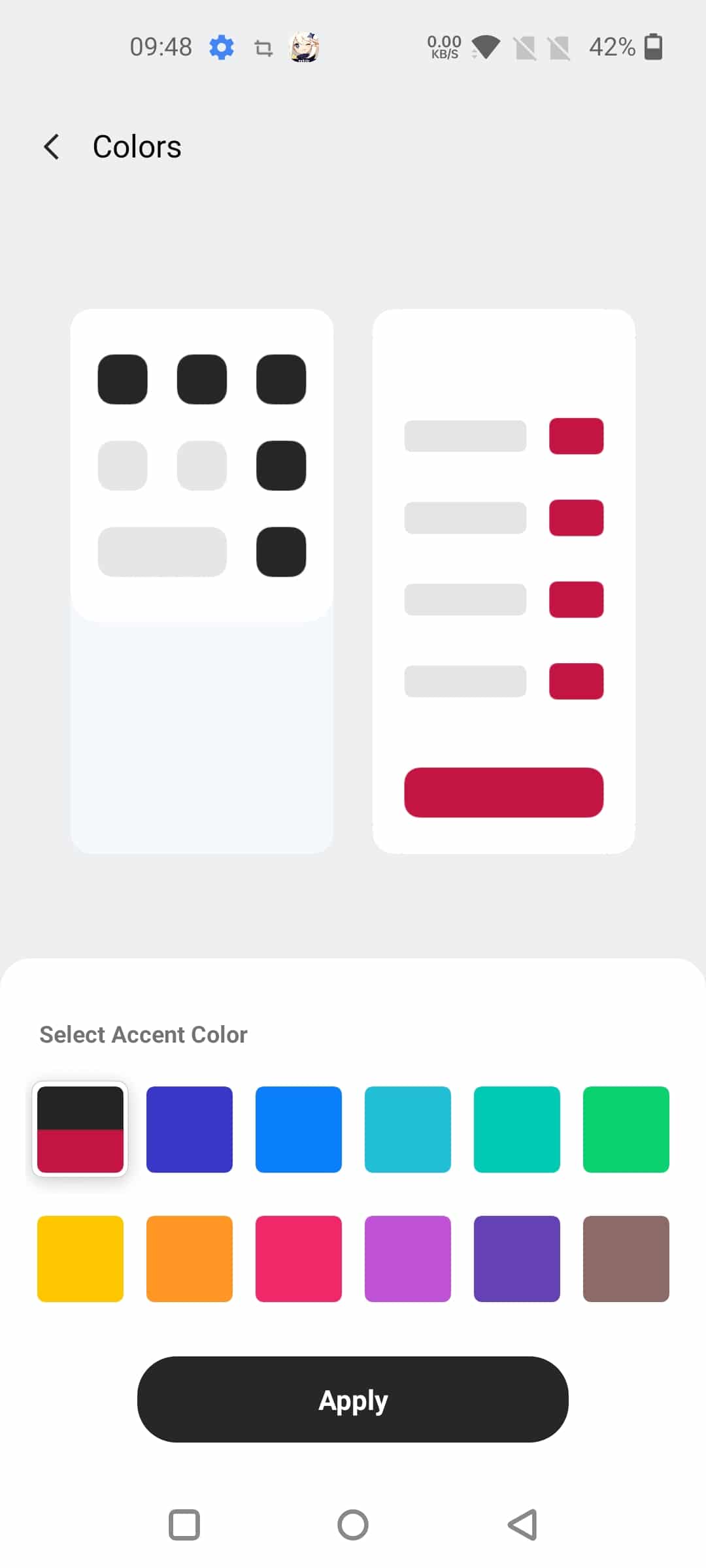
Task: Choose the orange accent color
Action: pyautogui.click(x=190, y=1258)
